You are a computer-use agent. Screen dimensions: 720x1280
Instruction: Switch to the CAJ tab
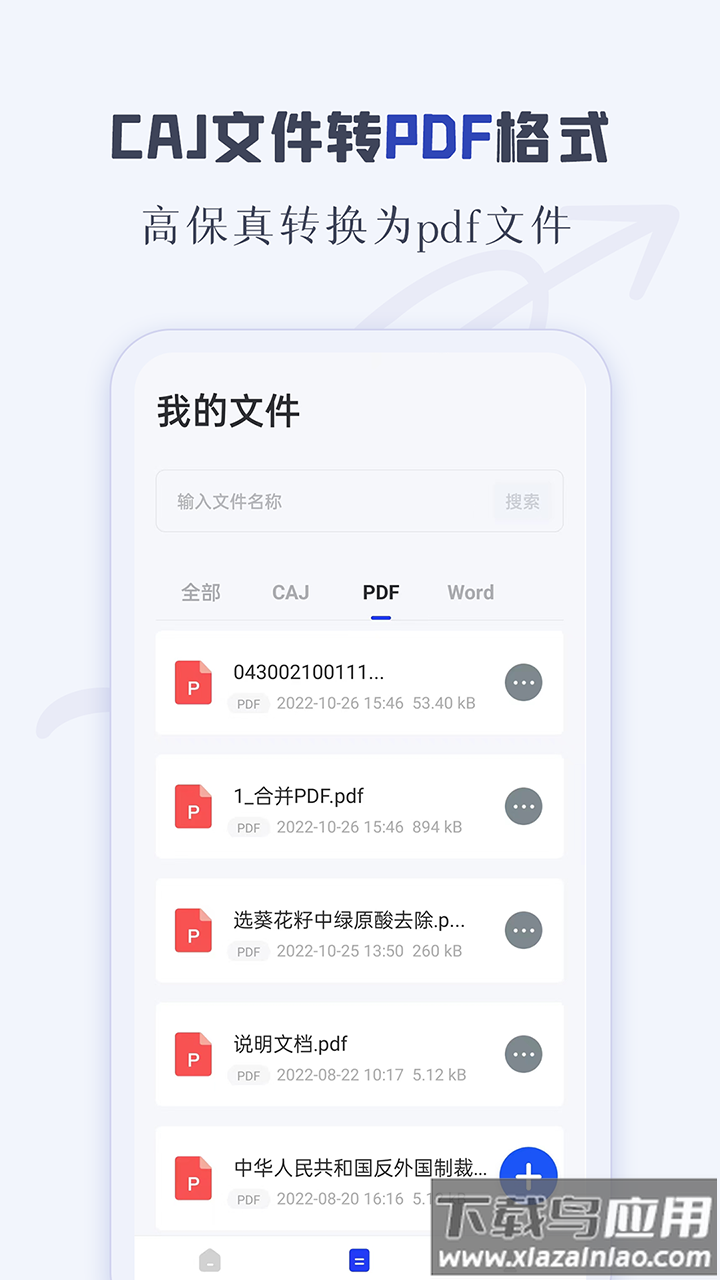(290, 592)
